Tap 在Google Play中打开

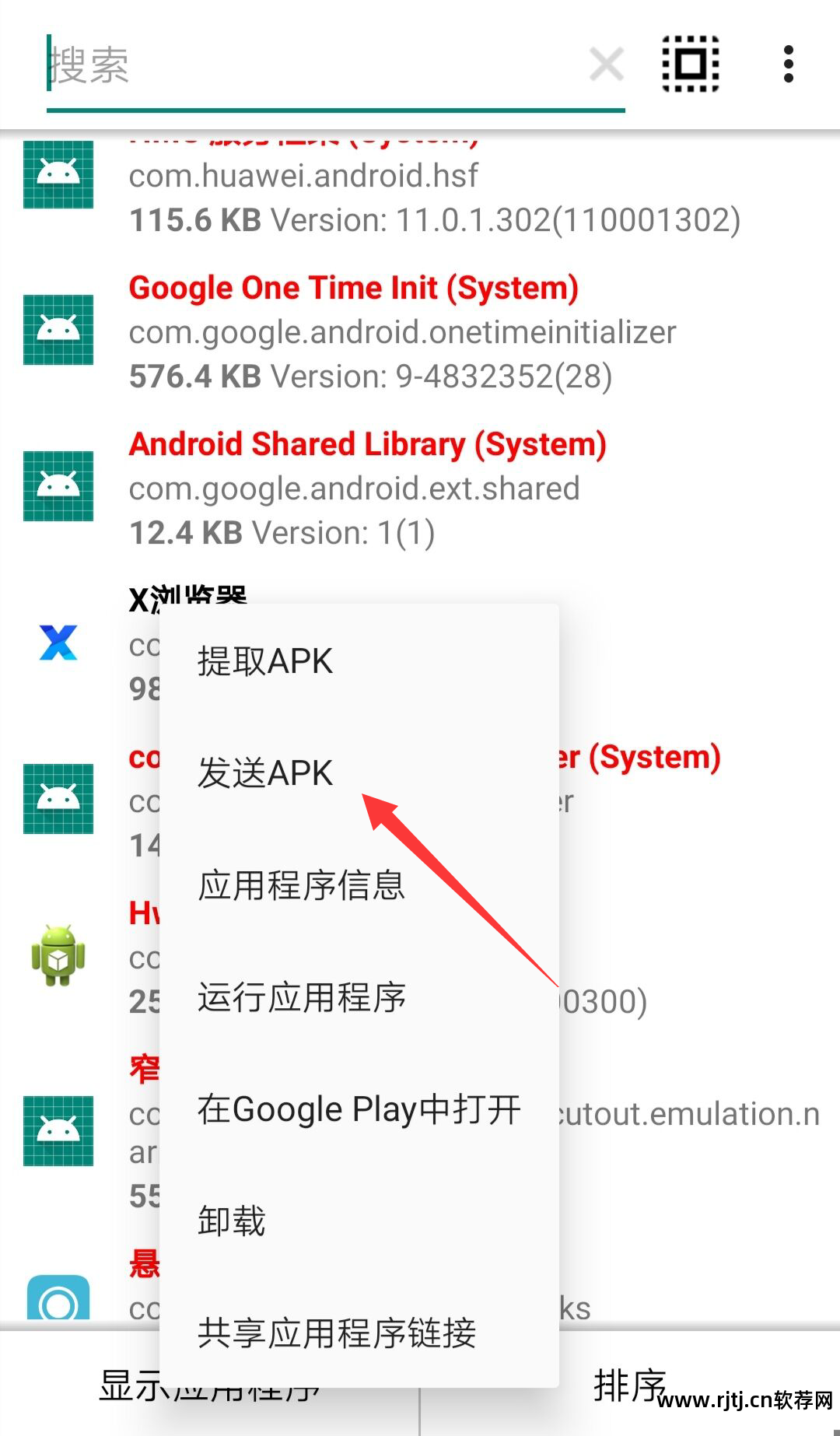point(359,1109)
